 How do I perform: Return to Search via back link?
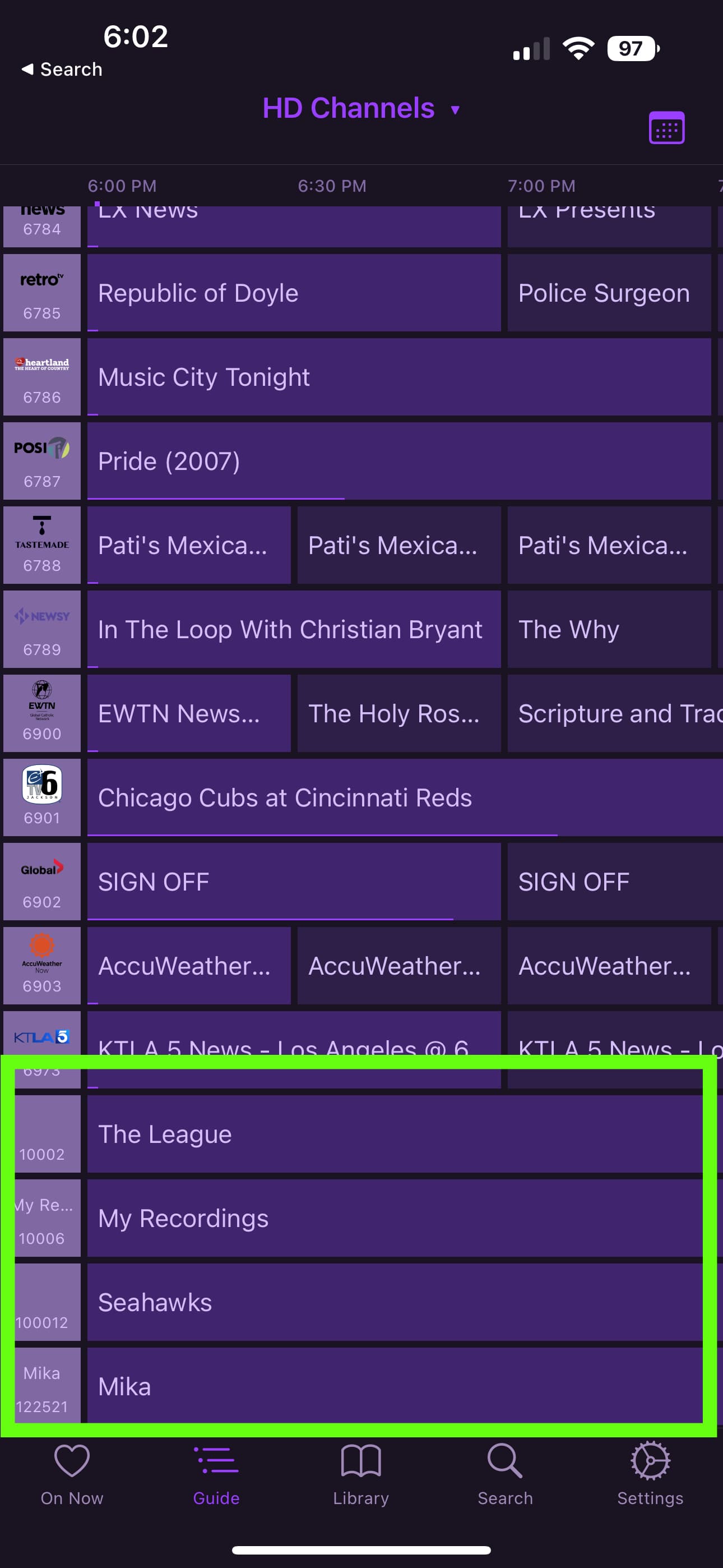62,70
